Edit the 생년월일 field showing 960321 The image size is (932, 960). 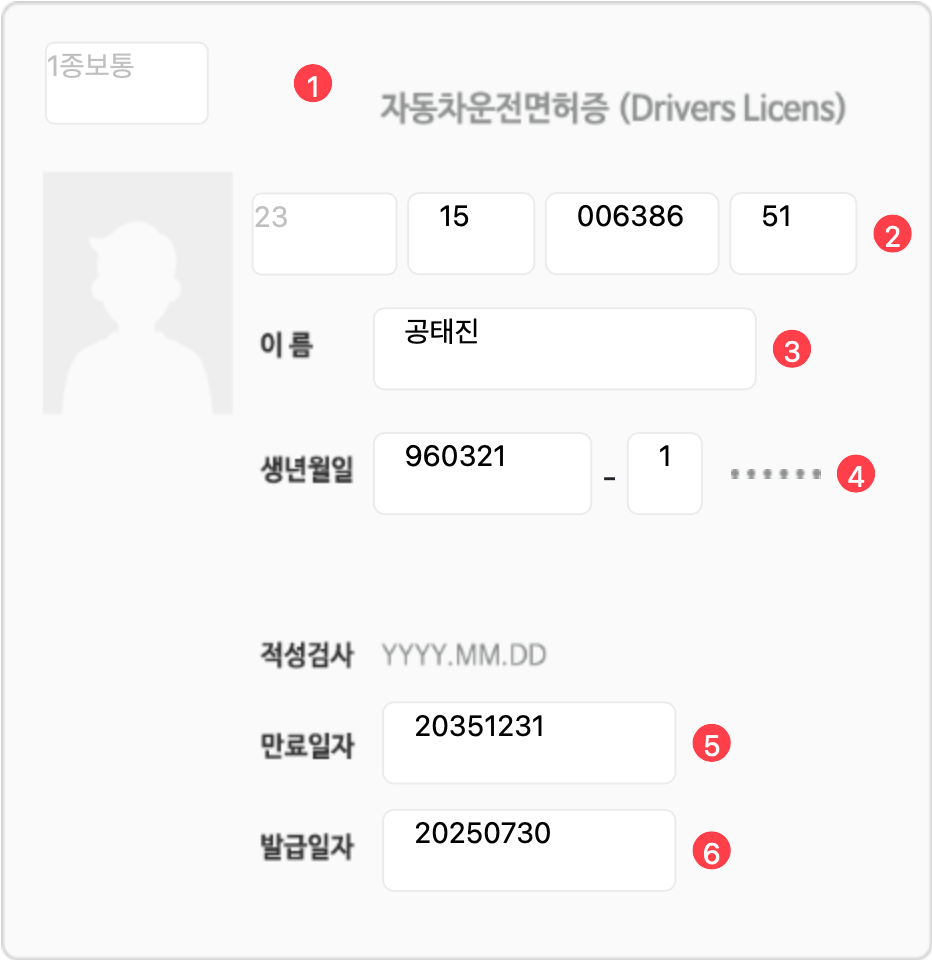coord(482,473)
